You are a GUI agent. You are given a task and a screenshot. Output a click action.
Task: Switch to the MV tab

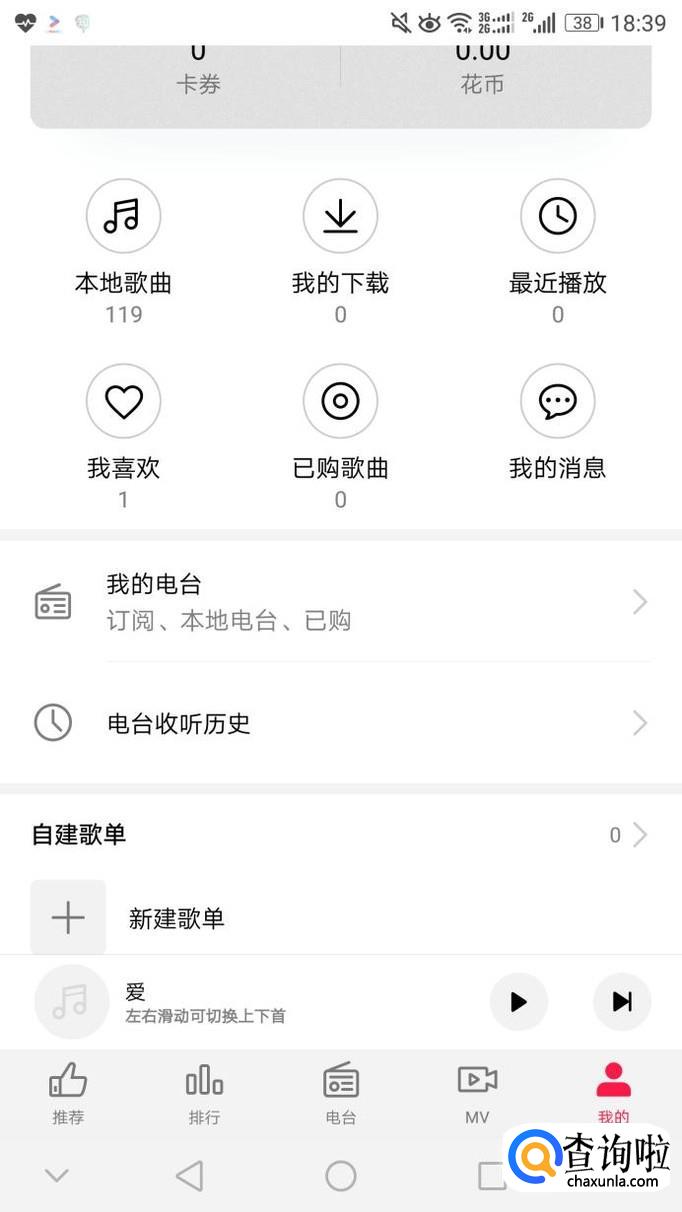point(477,1093)
